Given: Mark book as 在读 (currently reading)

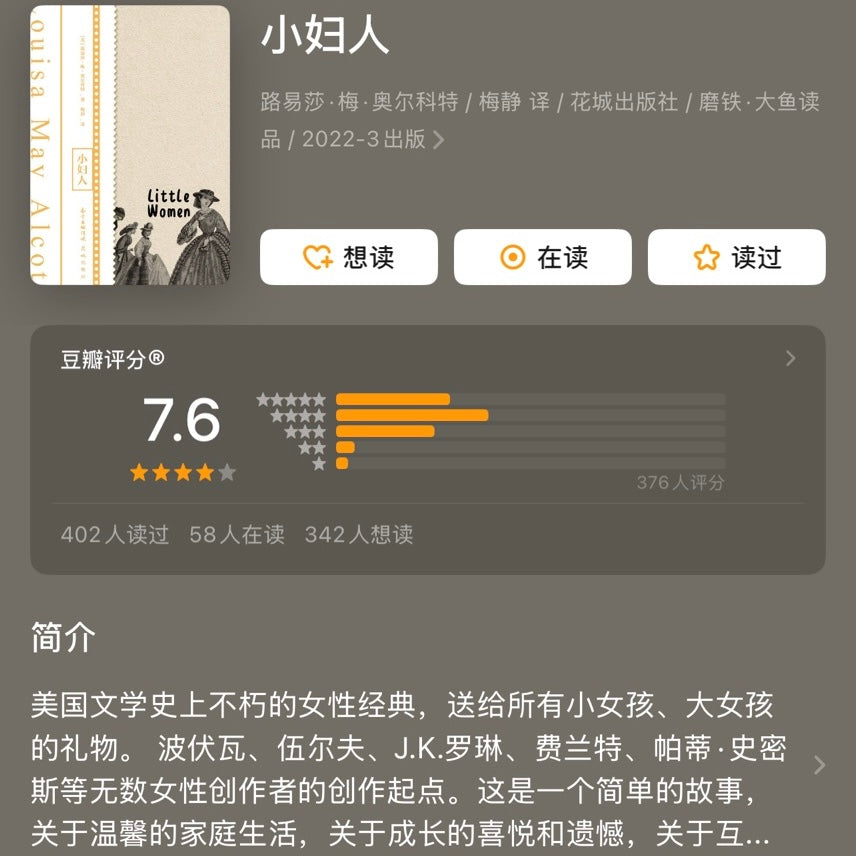Looking at the screenshot, I should 542,258.
